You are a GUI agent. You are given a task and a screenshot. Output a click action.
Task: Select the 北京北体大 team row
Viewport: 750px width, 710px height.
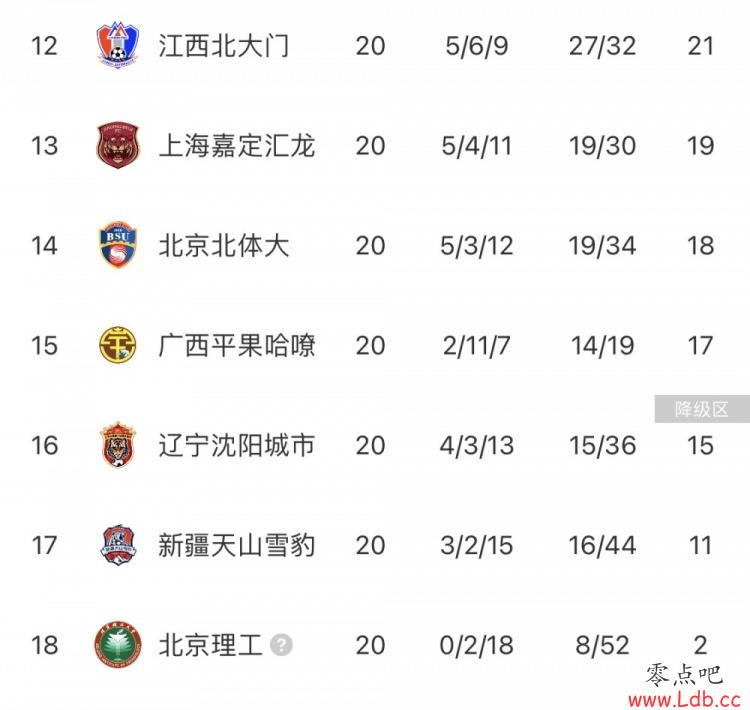tap(224, 246)
